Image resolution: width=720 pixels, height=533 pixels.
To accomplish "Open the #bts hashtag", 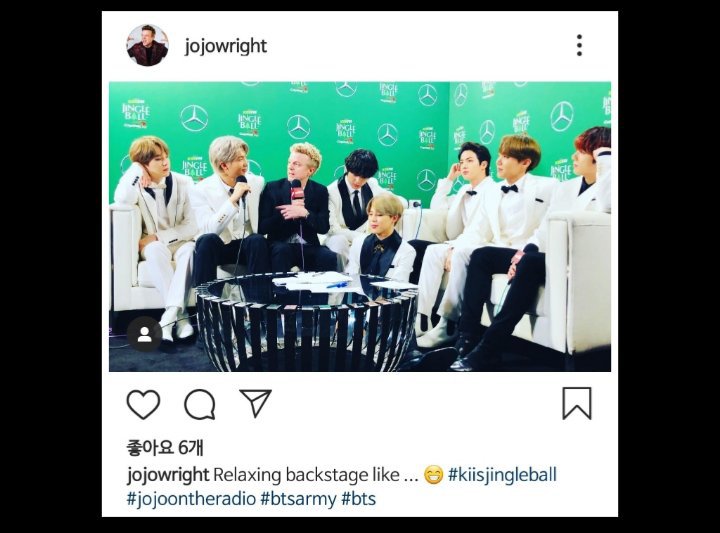I will [x=359, y=498].
